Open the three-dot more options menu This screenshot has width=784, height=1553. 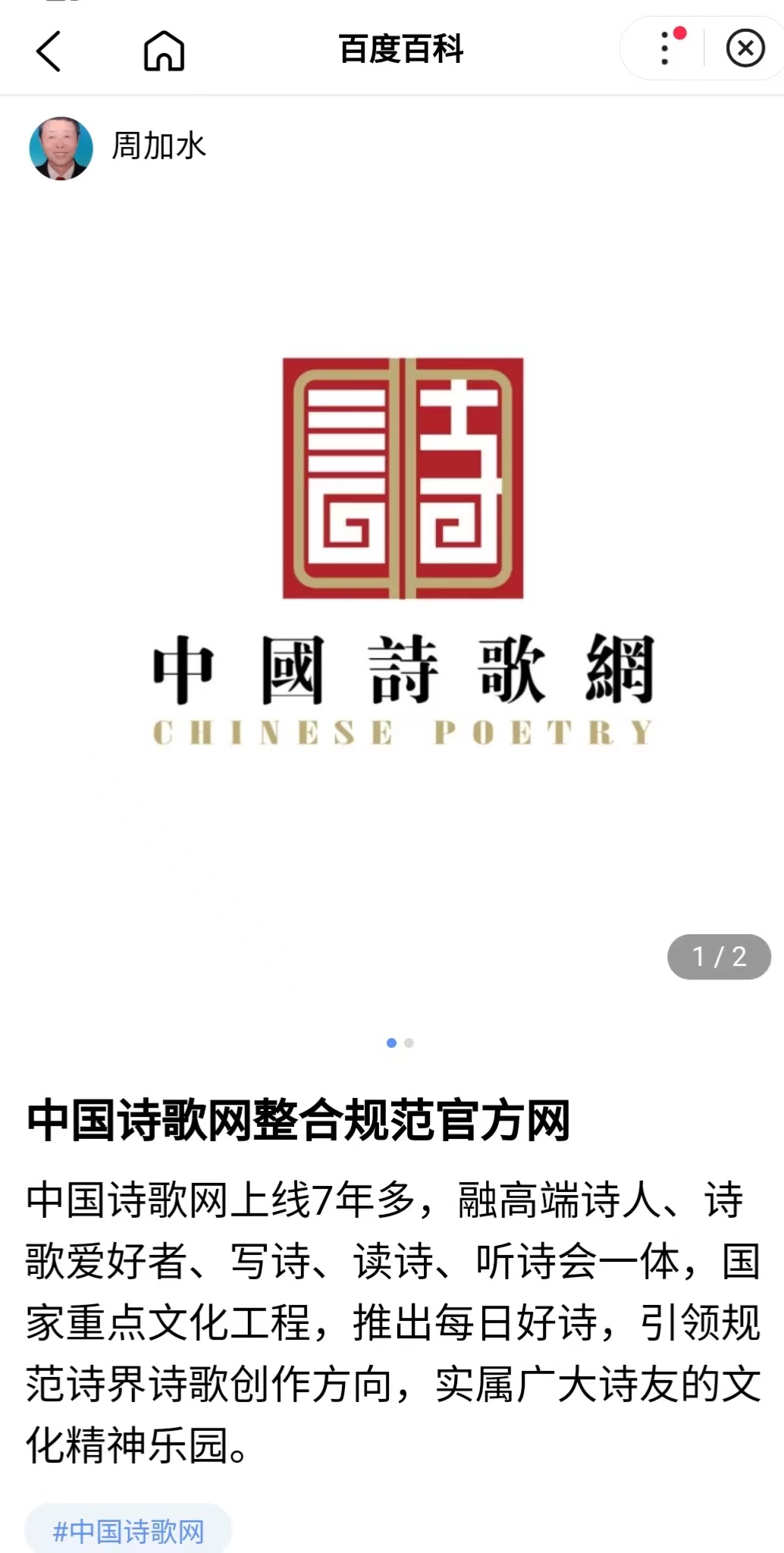pyautogui.click(x=665, y=49)
